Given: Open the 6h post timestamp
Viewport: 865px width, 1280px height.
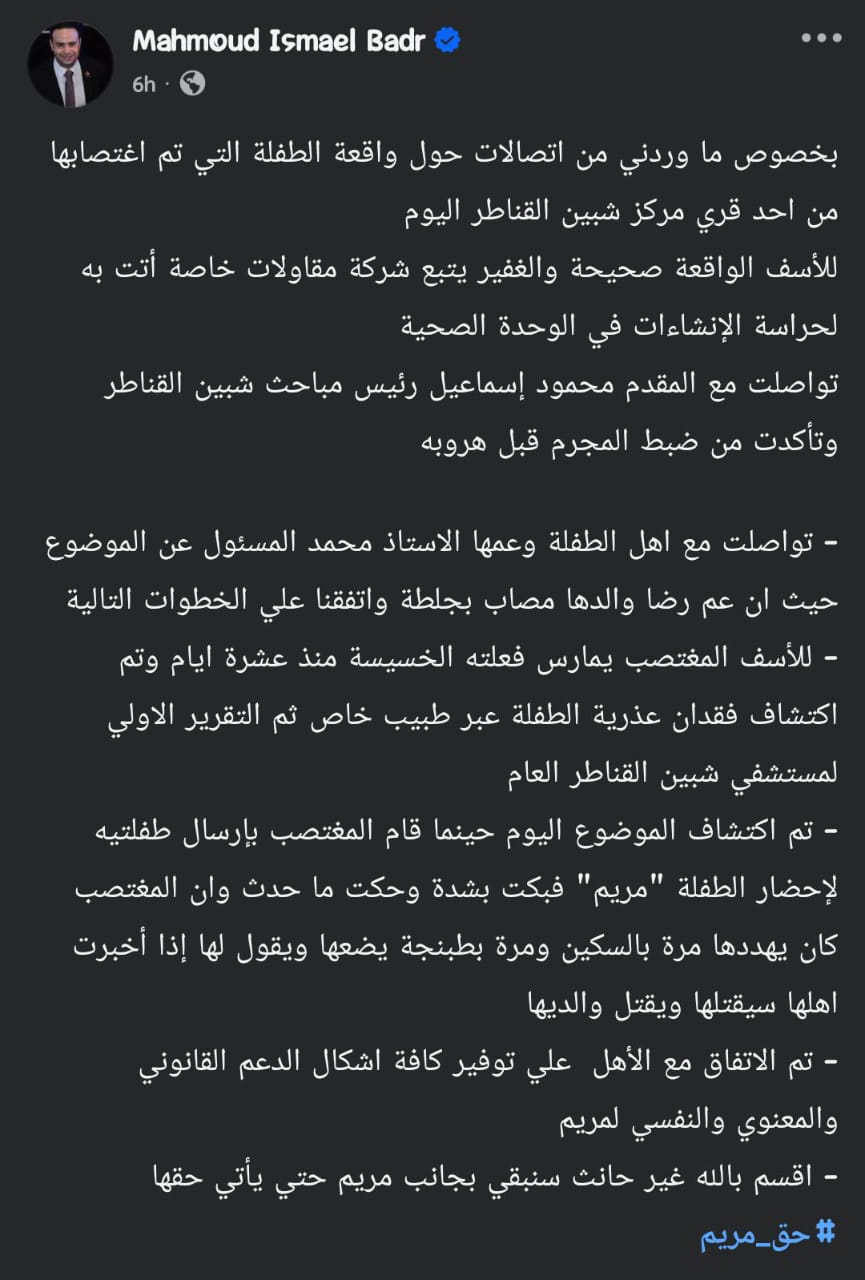Looking at the screenshot, I should (144, 84).
